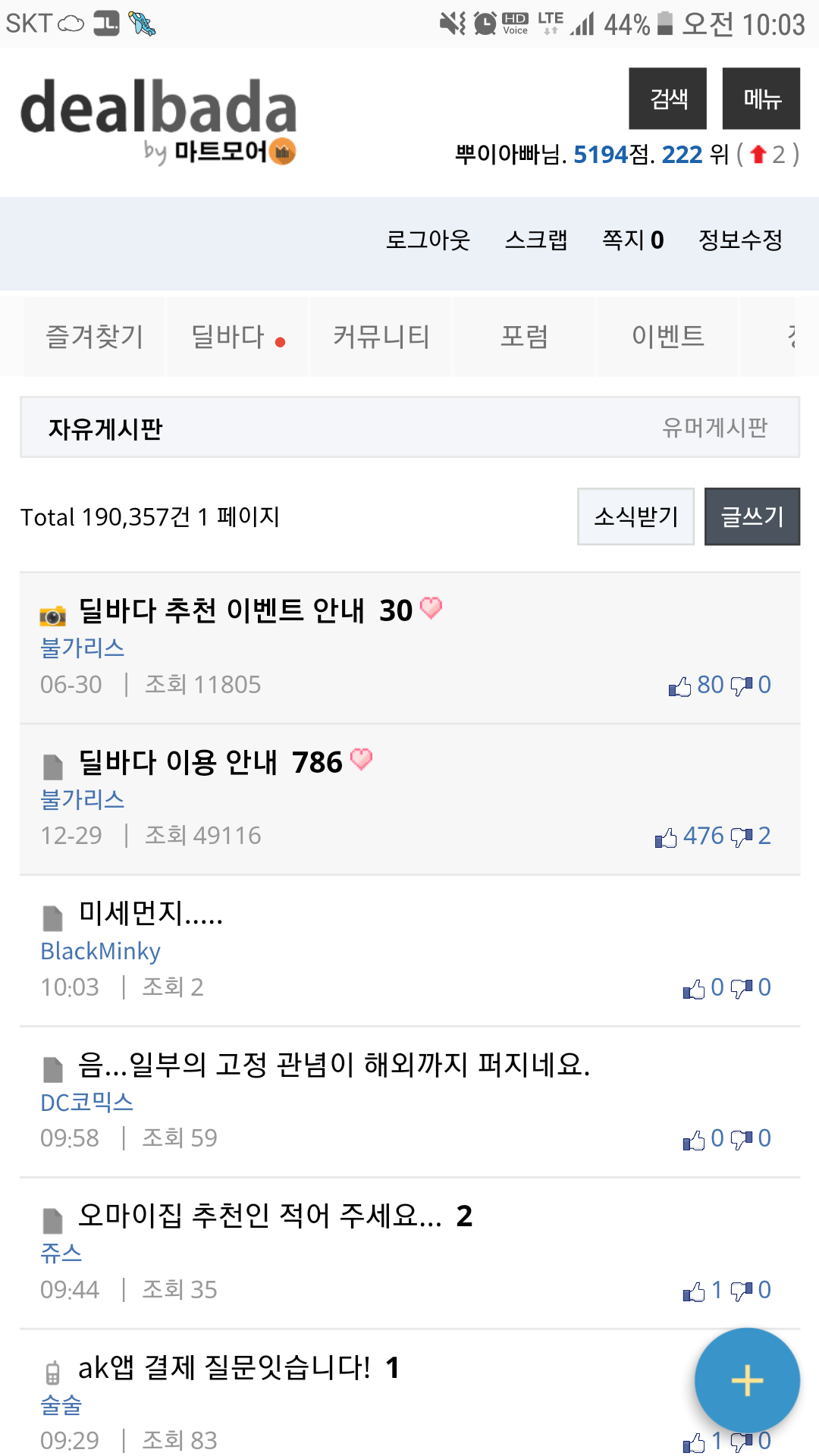The width and height of the screenshot is (819, 1456).
Task: Write a new post with 글쓰기
Action: 752,516
